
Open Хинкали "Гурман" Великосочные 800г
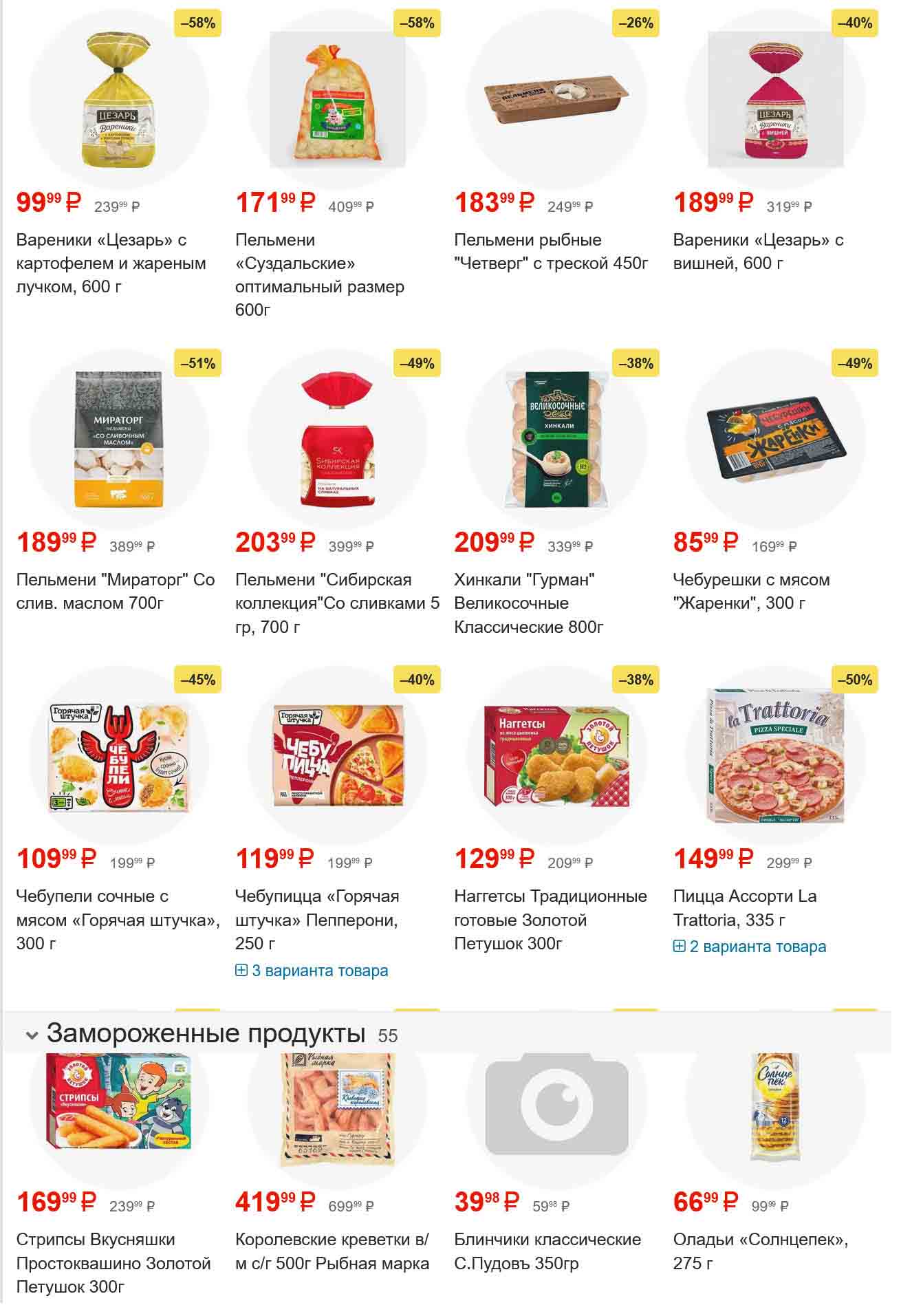pyautogui.click(x=528, y=603)
